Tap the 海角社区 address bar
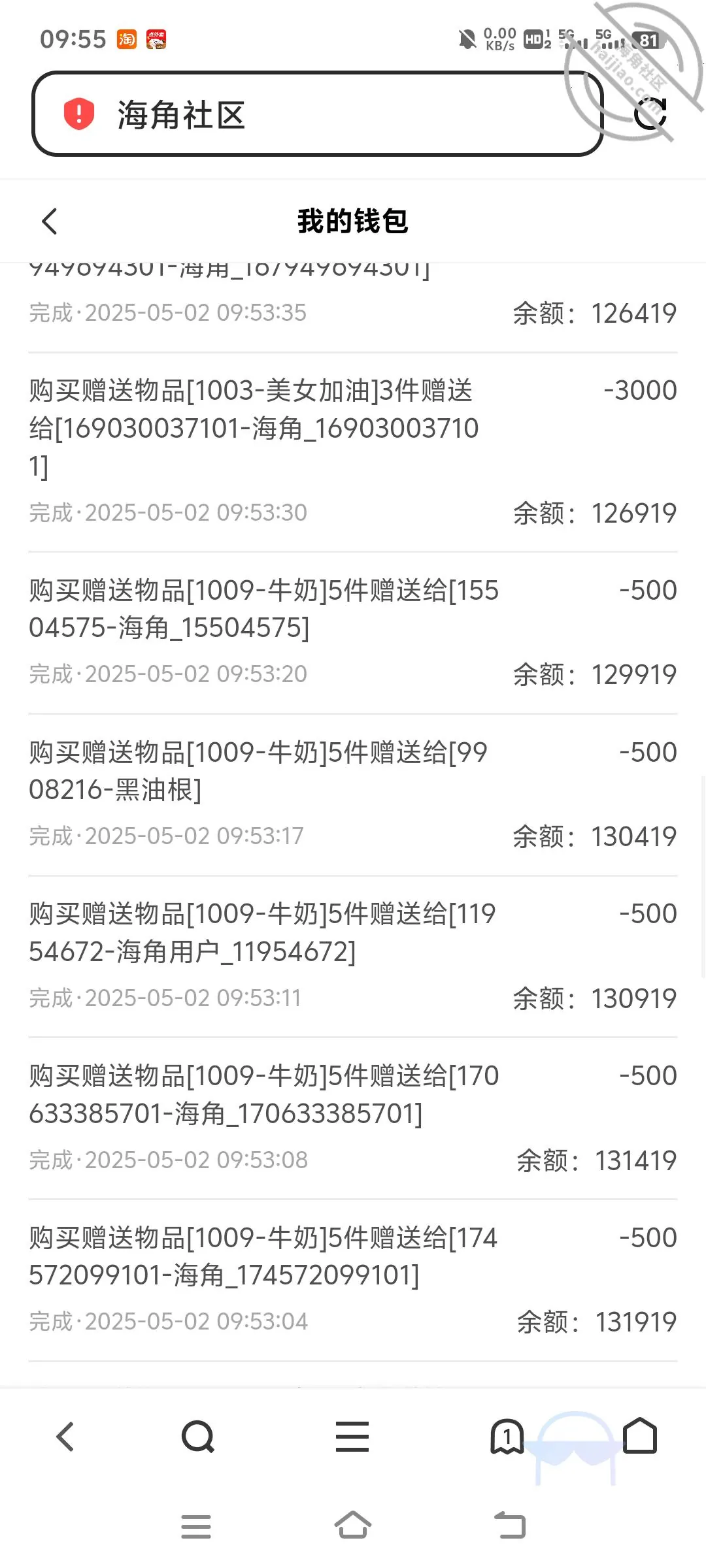 point(317,114)
